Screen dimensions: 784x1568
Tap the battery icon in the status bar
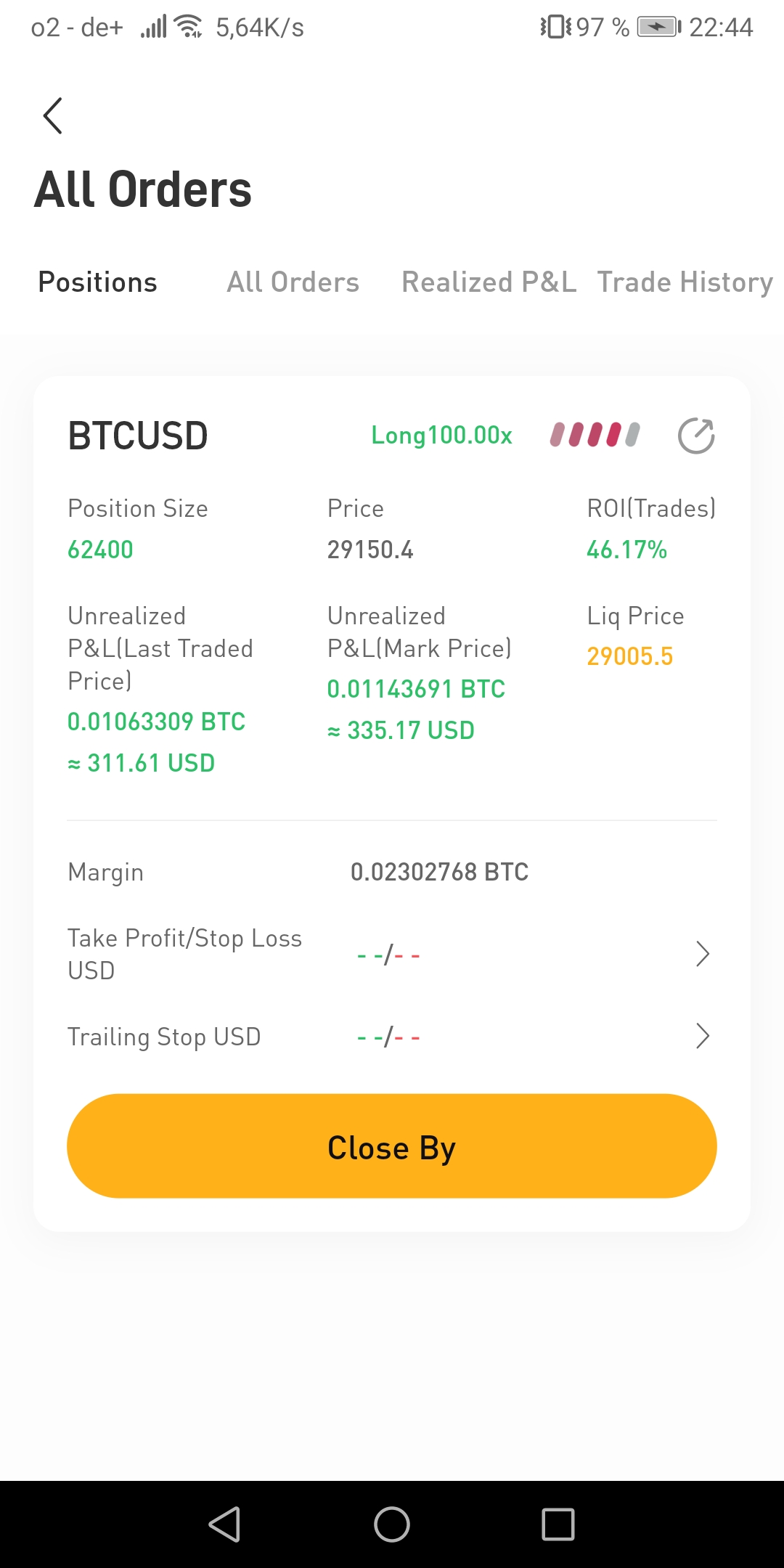pos(654,26)
